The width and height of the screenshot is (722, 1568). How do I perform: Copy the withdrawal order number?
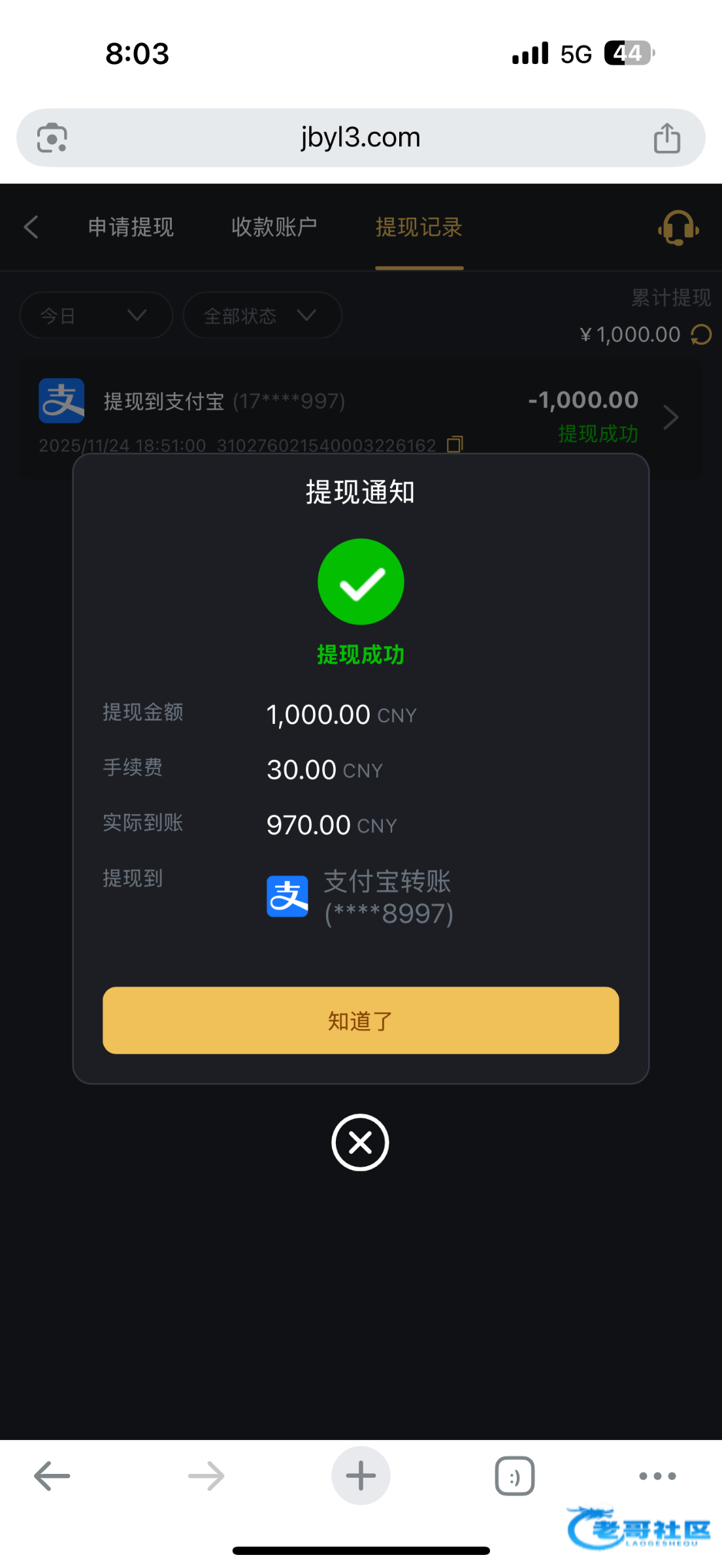click(455, 445)
